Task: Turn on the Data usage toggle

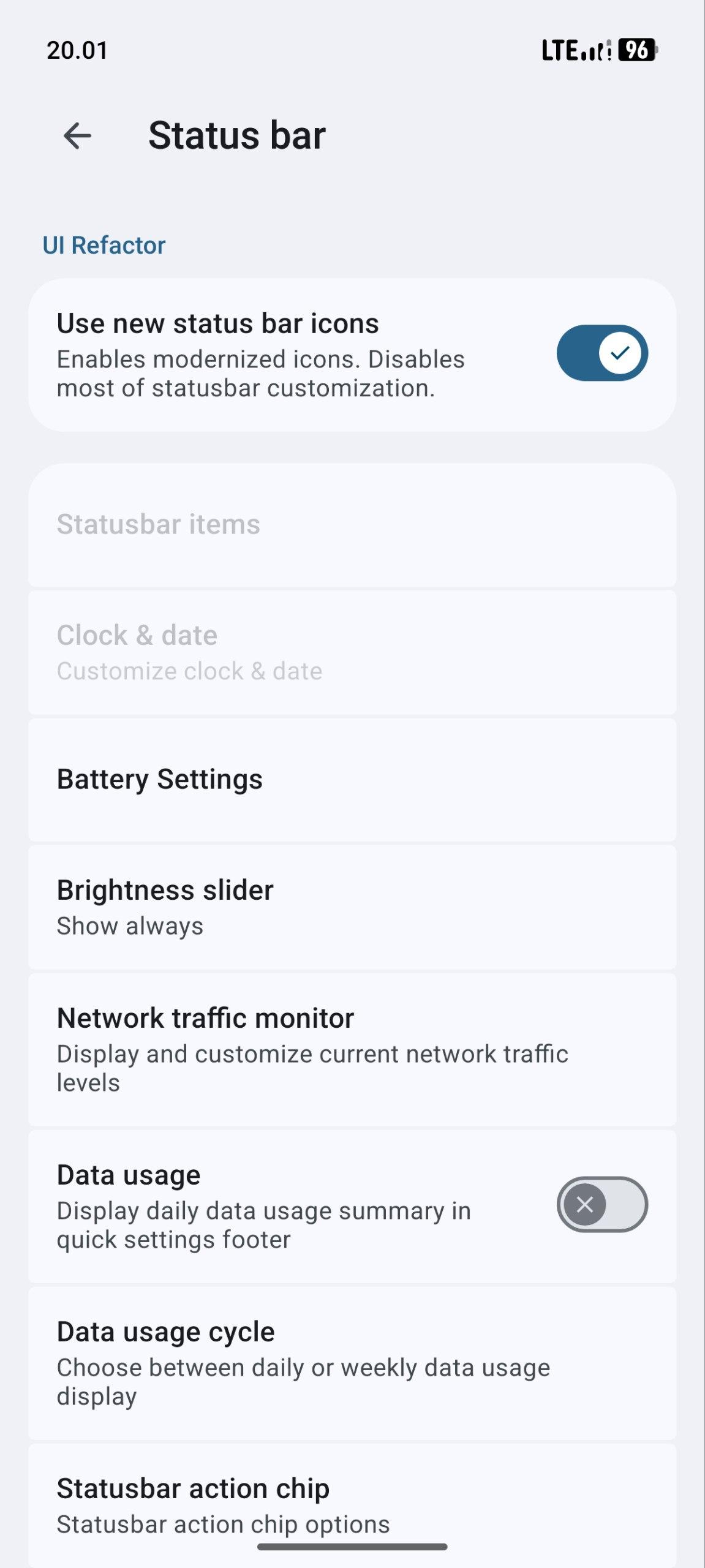Action: coord(602,1204)
